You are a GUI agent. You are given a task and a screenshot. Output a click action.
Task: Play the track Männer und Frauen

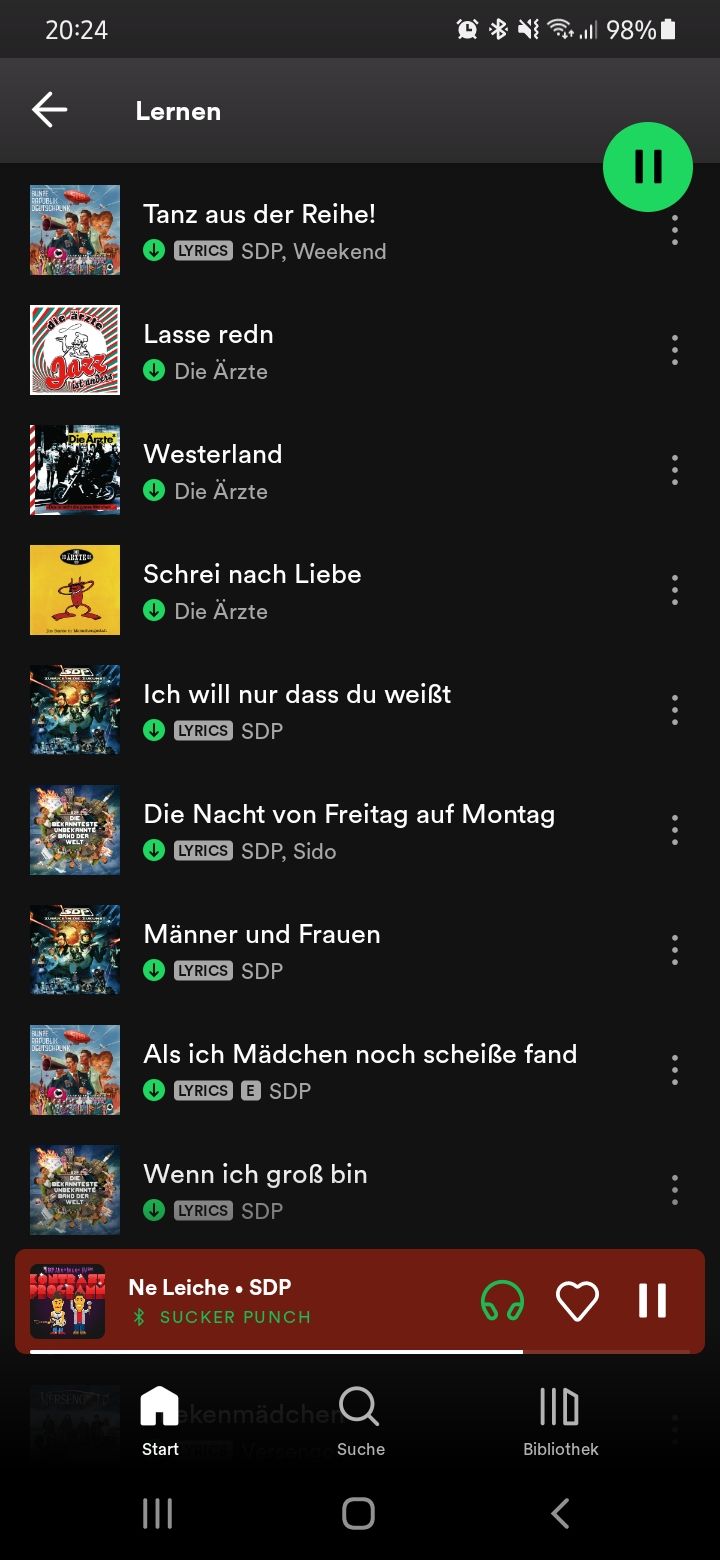(x=300, y=950)
